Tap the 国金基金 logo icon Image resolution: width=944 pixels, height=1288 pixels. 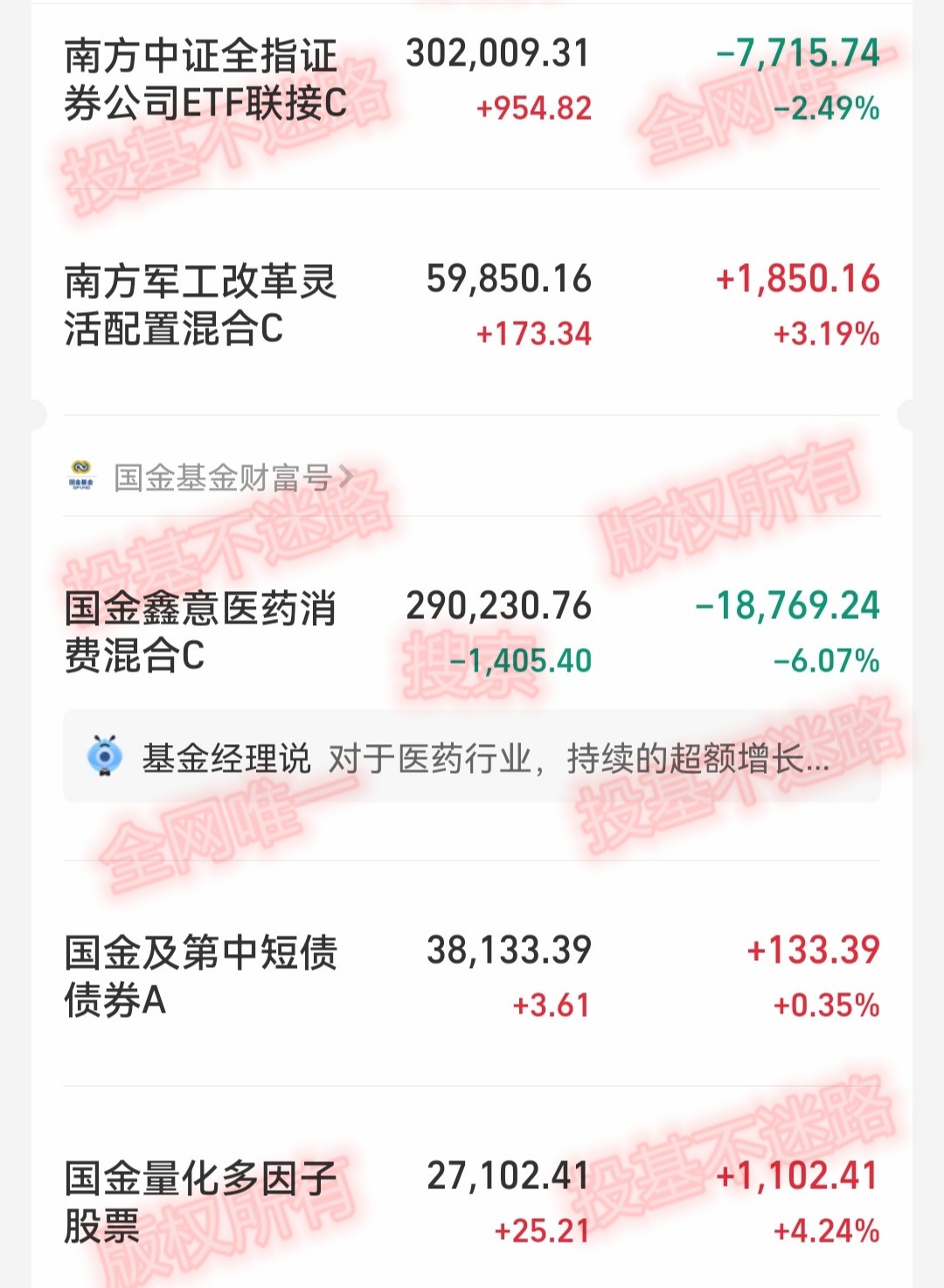click(81, 476)
